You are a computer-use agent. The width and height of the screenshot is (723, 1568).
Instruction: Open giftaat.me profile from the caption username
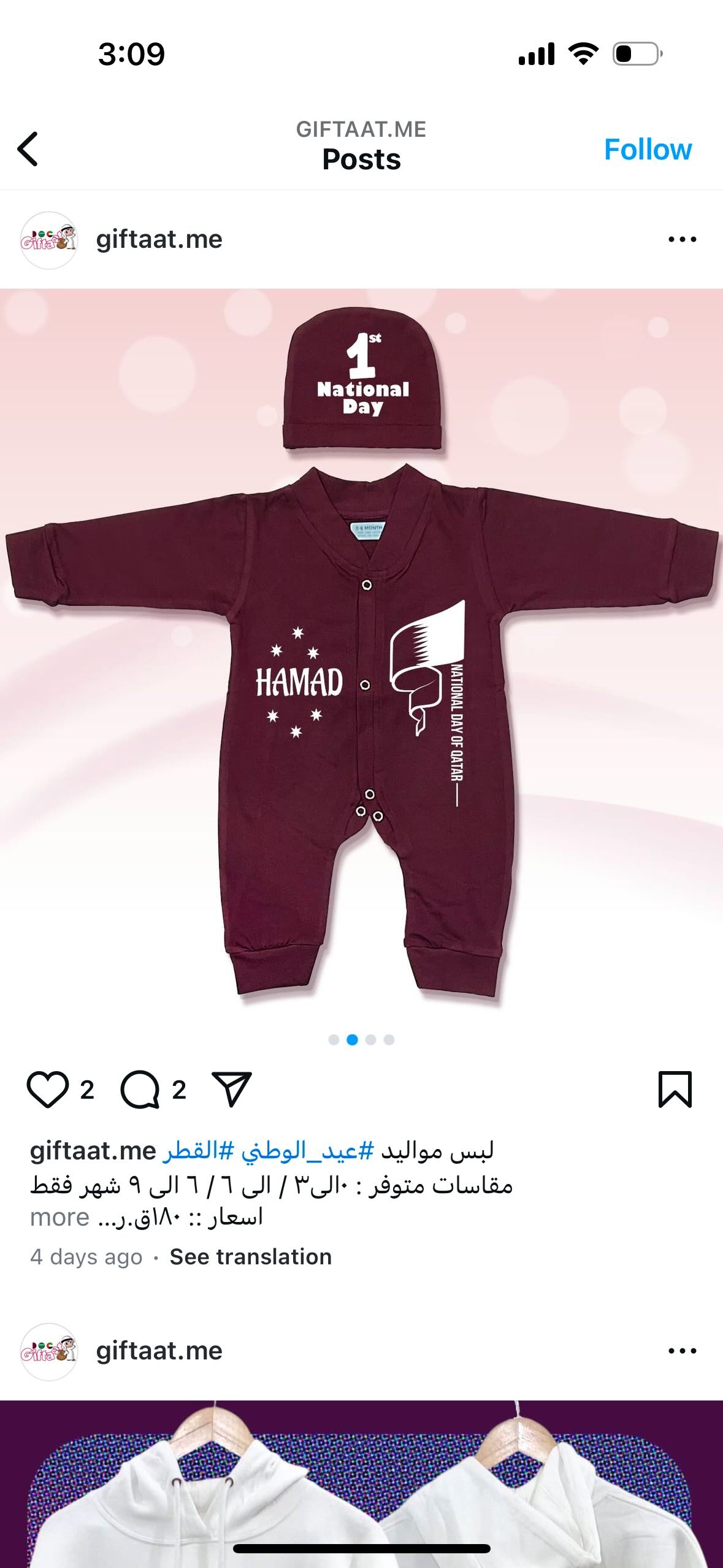[x=93, y=1151]
